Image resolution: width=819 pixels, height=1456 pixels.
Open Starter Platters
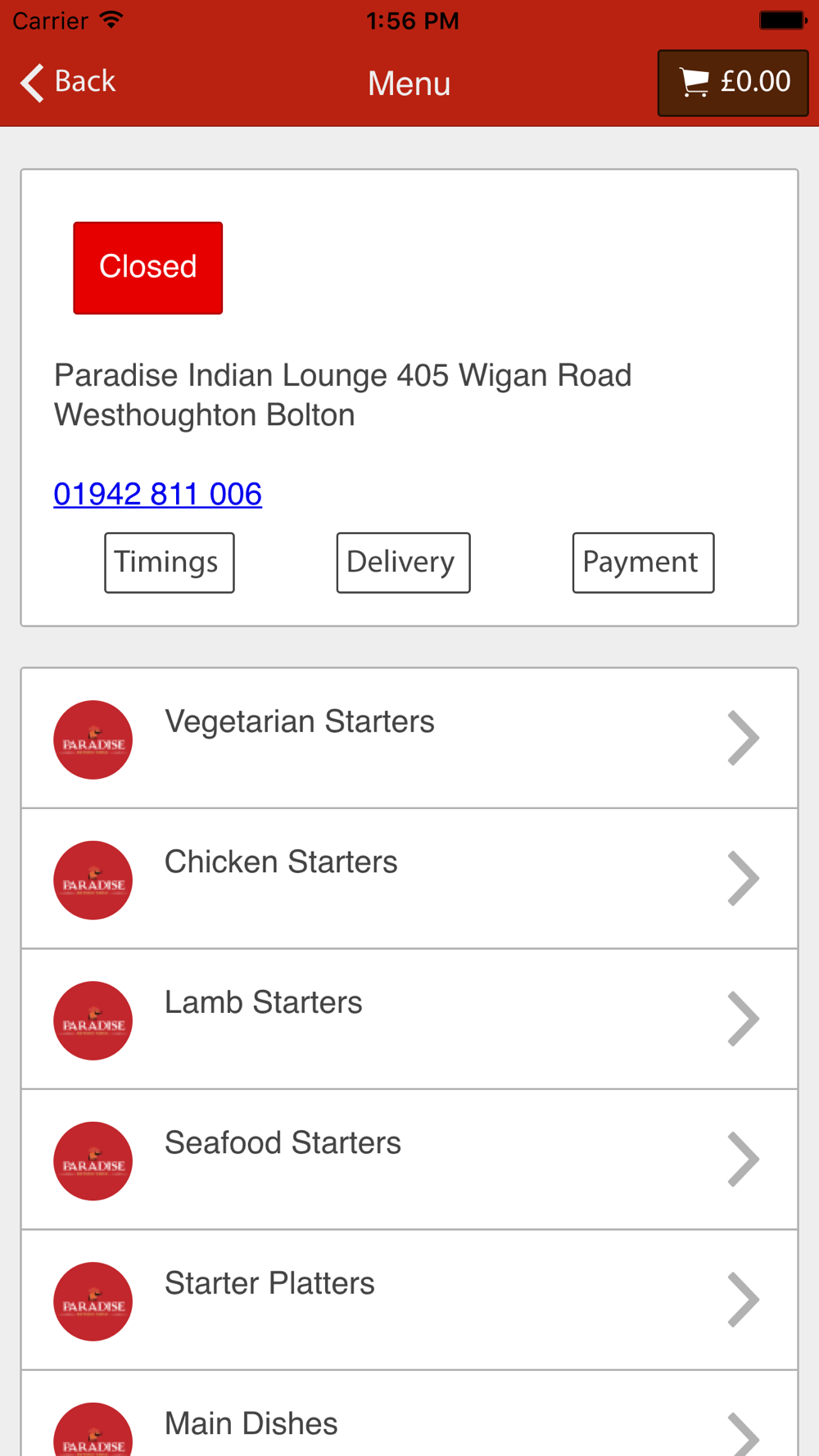coord(409,1300)
